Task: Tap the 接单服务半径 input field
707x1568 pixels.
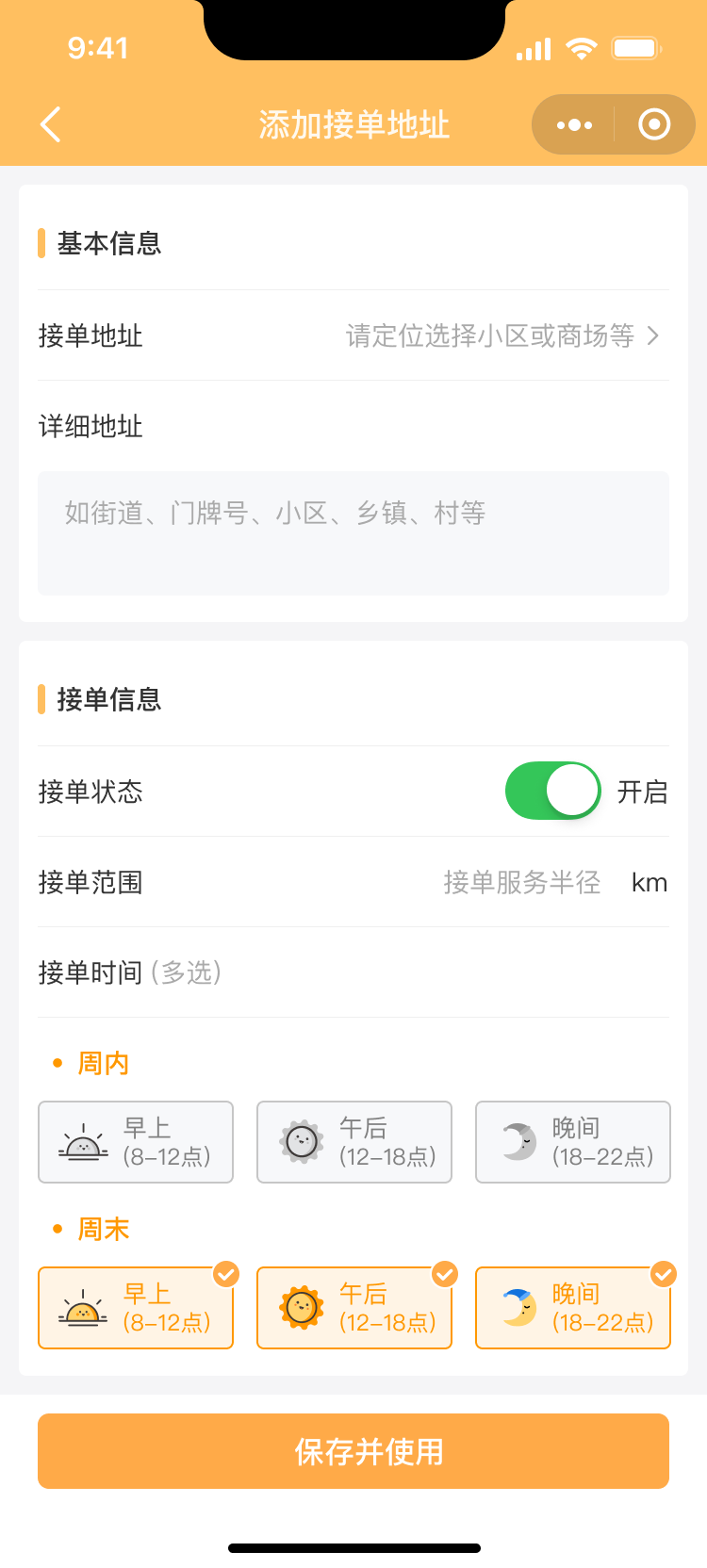Action: click(x=522, y=882)
